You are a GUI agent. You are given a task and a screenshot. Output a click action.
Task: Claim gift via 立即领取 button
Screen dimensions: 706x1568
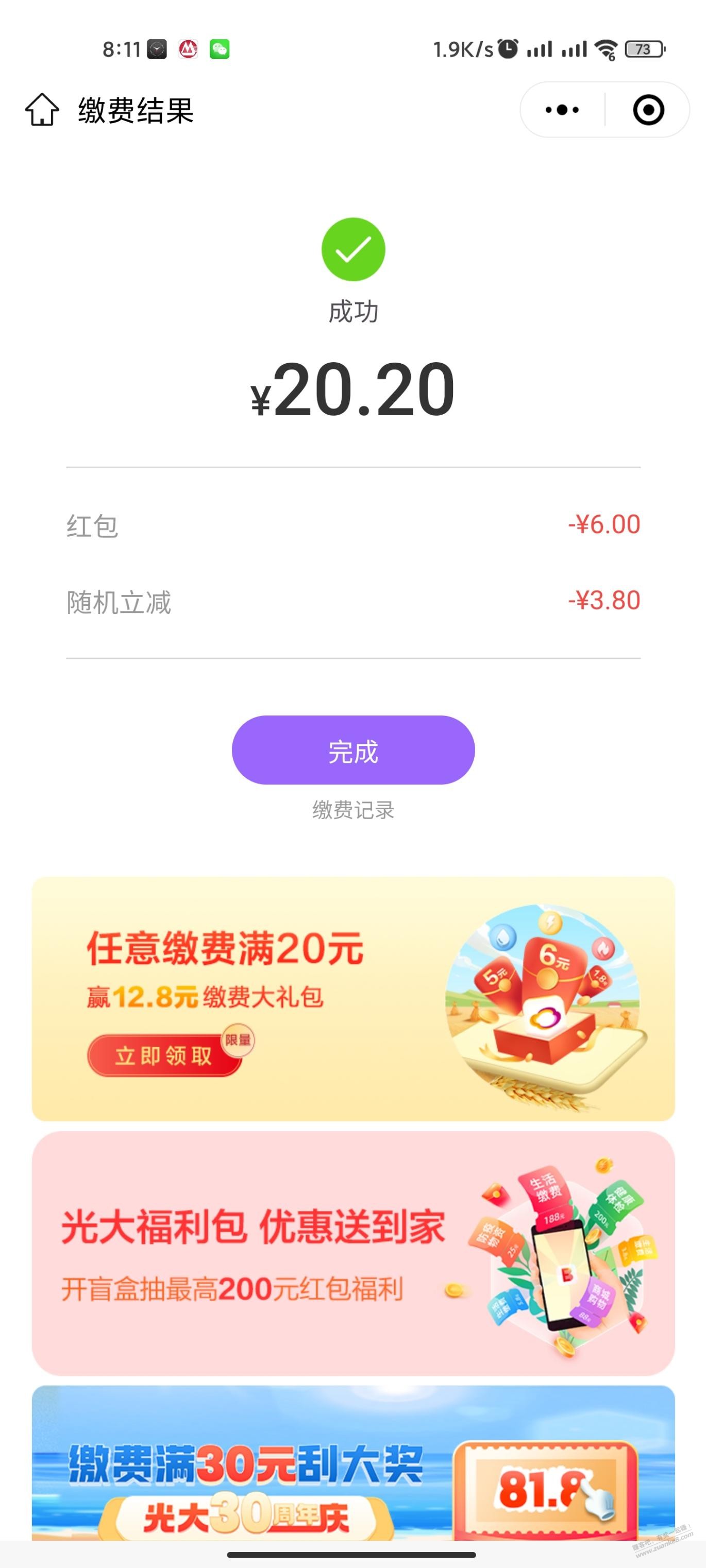click(x=164, y=1055)
